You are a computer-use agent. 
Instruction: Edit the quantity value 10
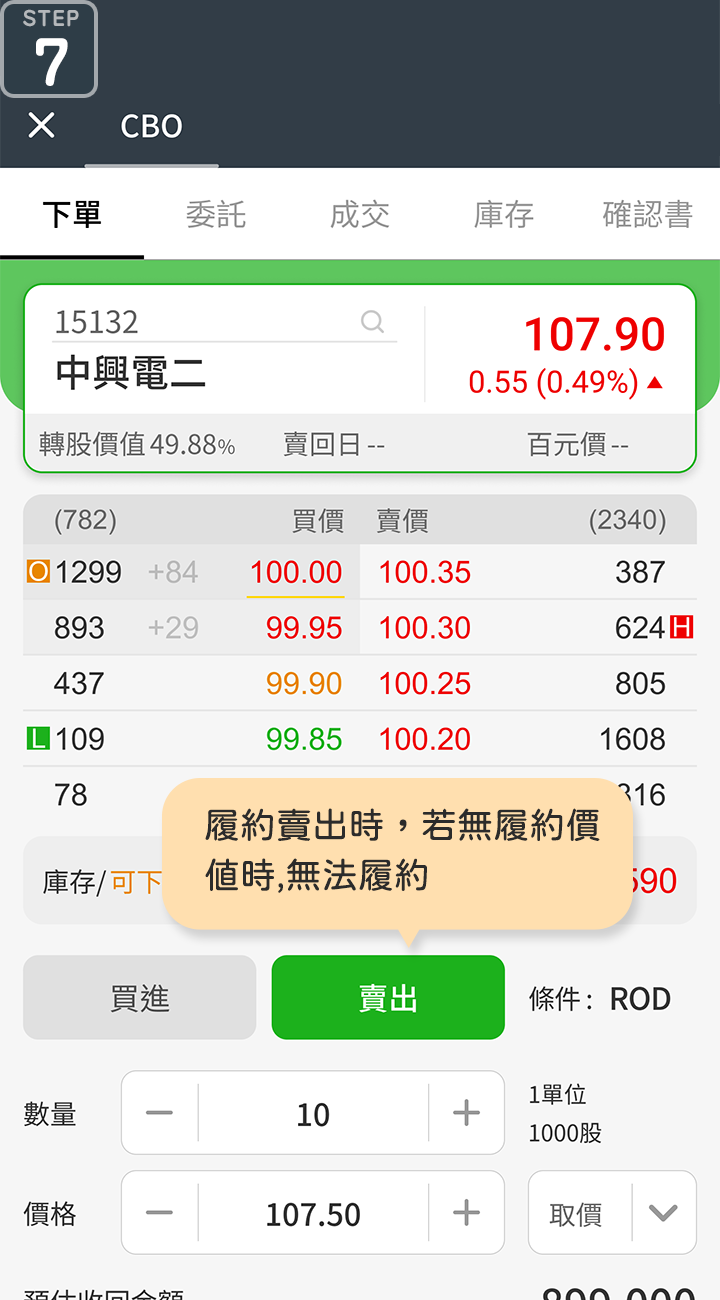point(313,1114)
